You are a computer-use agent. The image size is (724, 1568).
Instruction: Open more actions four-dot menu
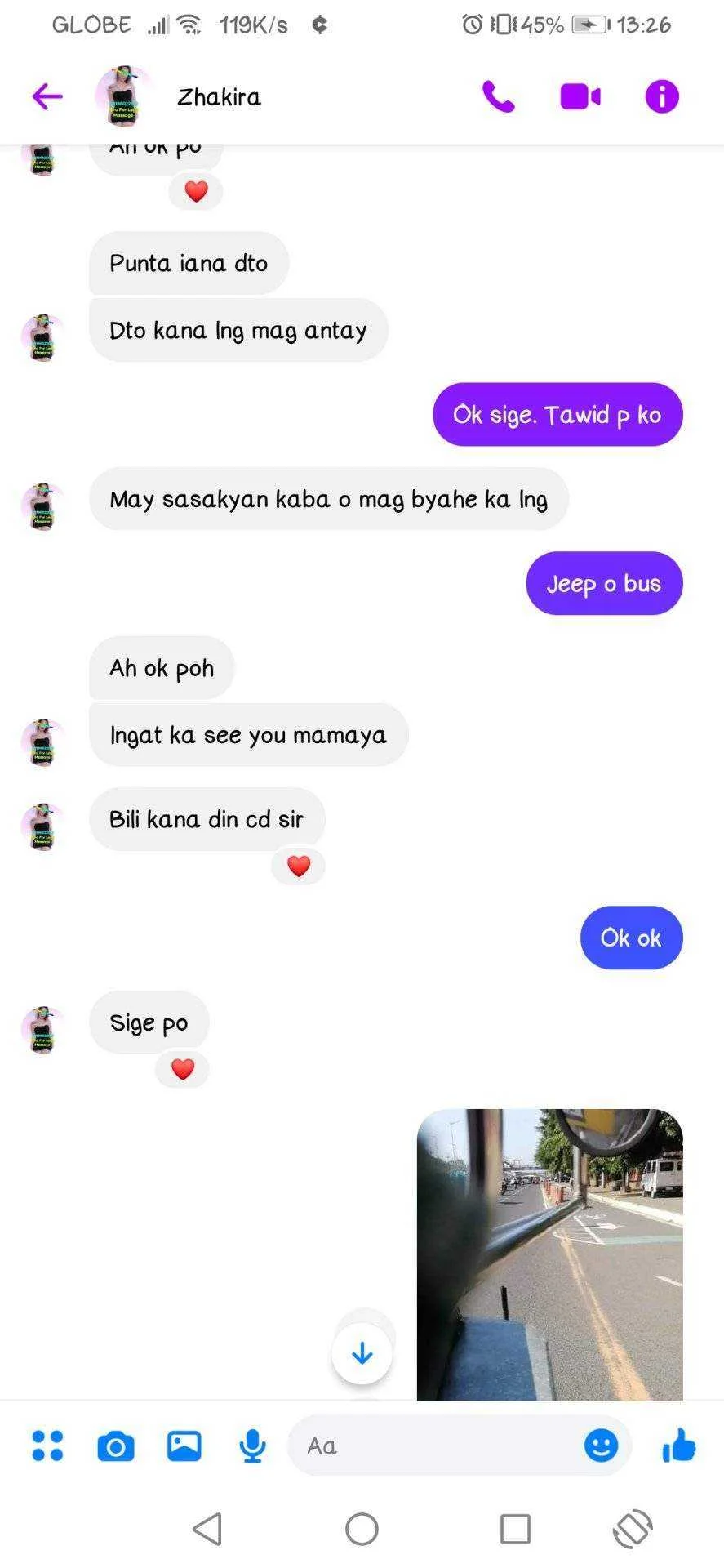(47, 1445)
